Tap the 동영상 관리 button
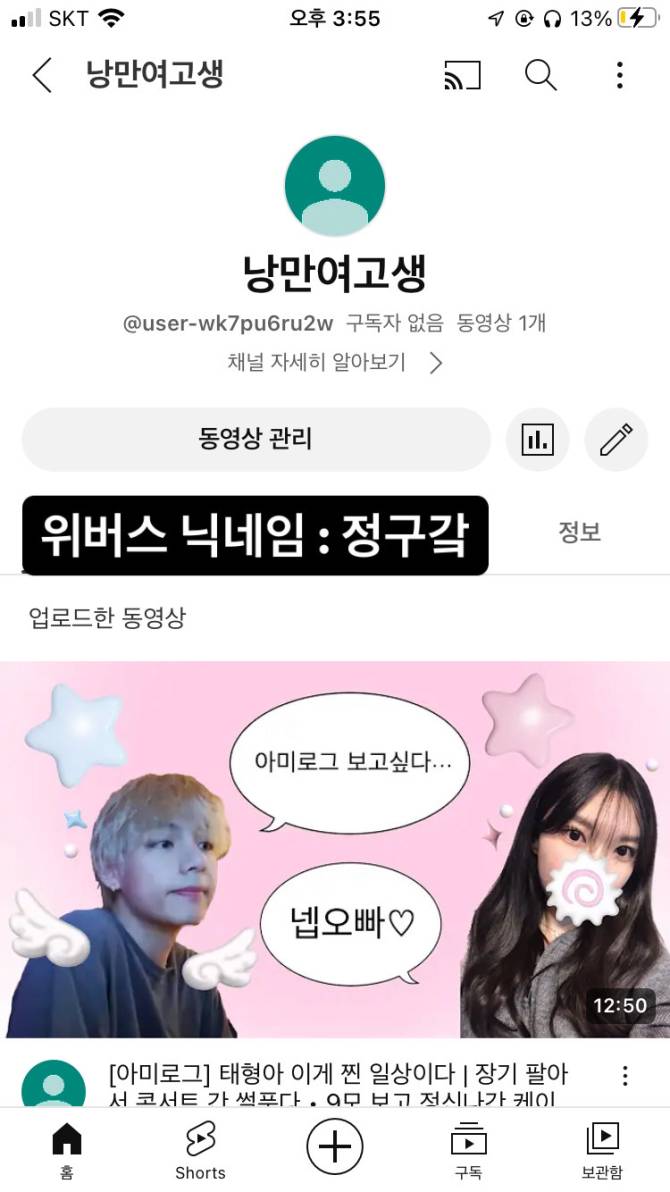Viewport: 670px width, 1192px height. [256, 439]
